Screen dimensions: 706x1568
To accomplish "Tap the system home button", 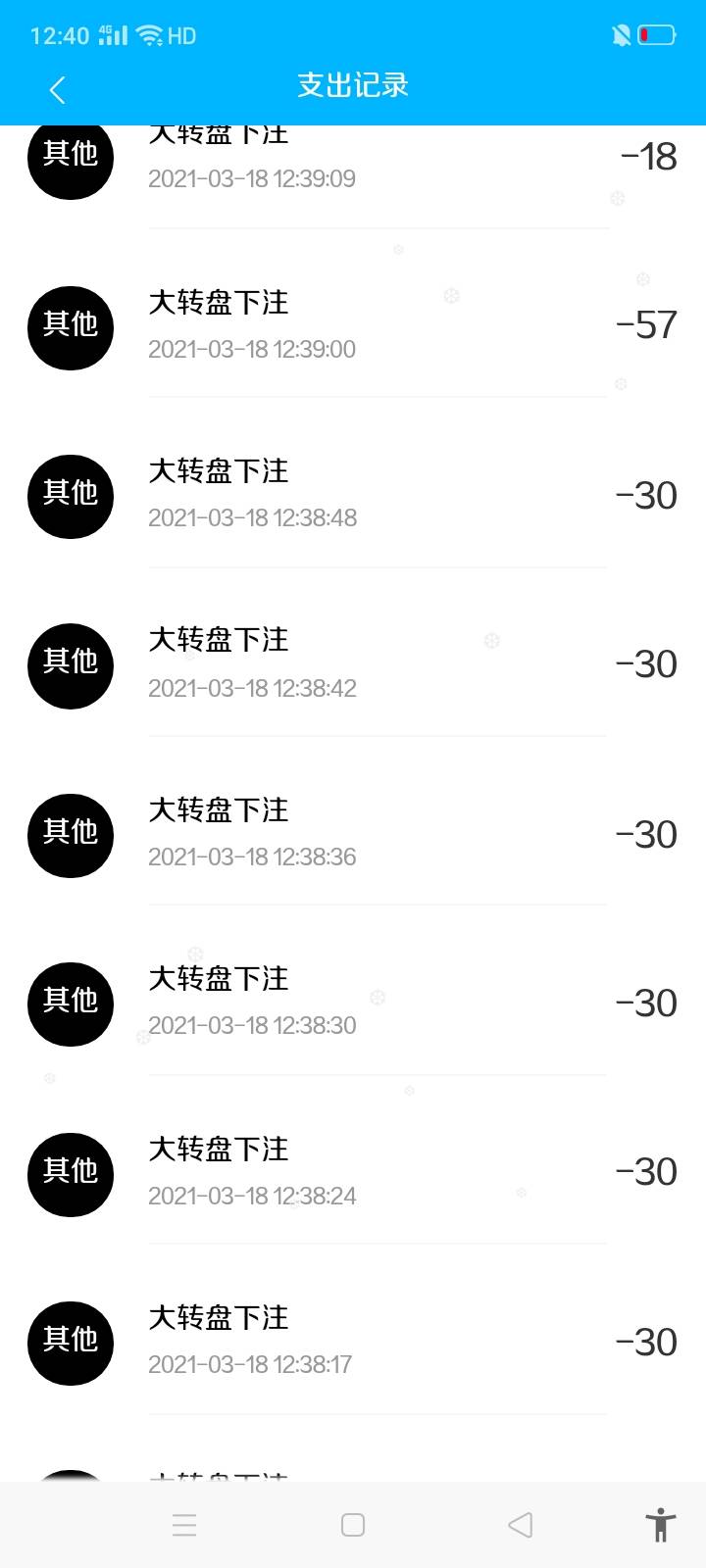I will point(353,1525).
